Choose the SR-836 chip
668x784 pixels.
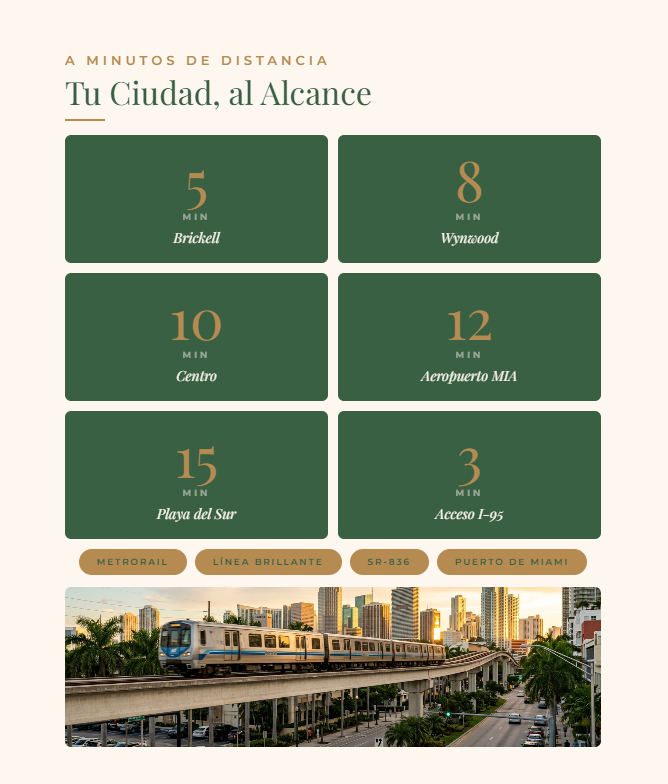389,562
